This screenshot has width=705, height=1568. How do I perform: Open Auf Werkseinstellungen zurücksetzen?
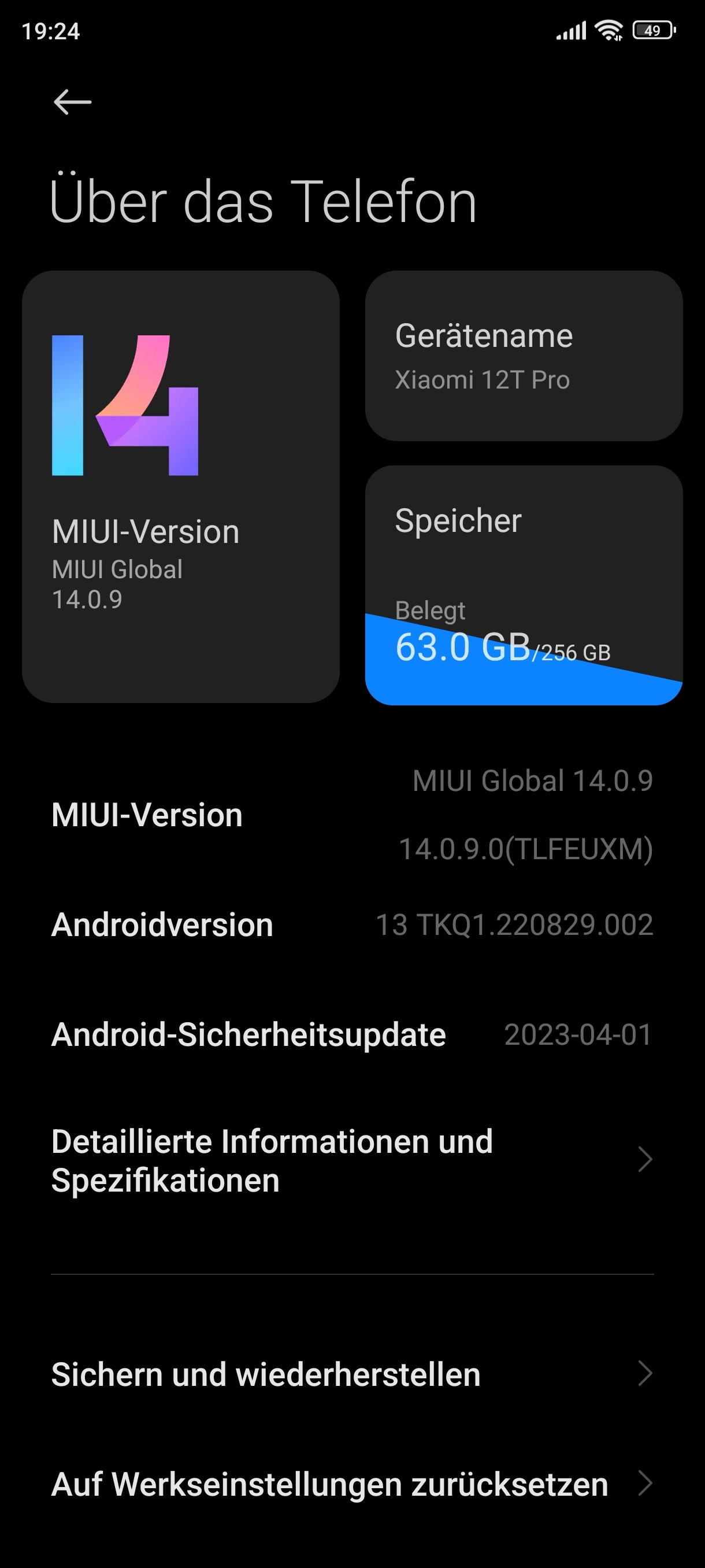(x=352, y=1484)
